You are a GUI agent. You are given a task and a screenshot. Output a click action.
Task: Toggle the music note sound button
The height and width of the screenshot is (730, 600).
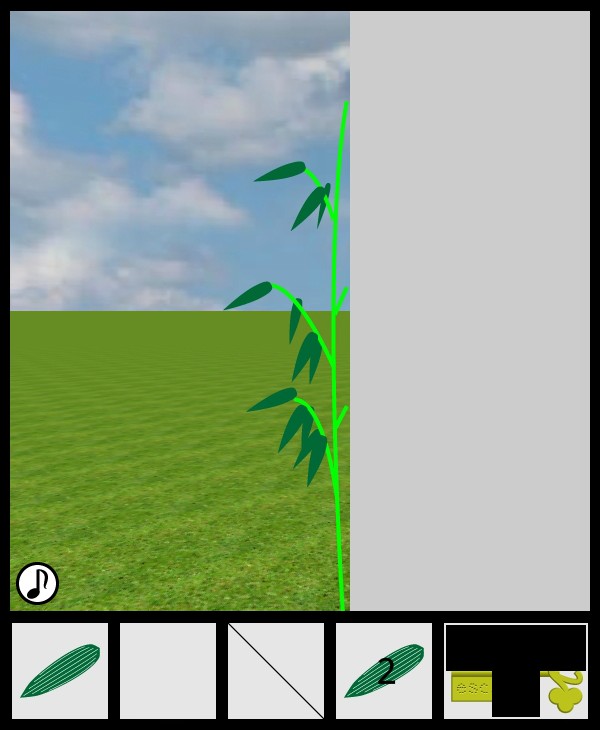click(x=37, y=583)
